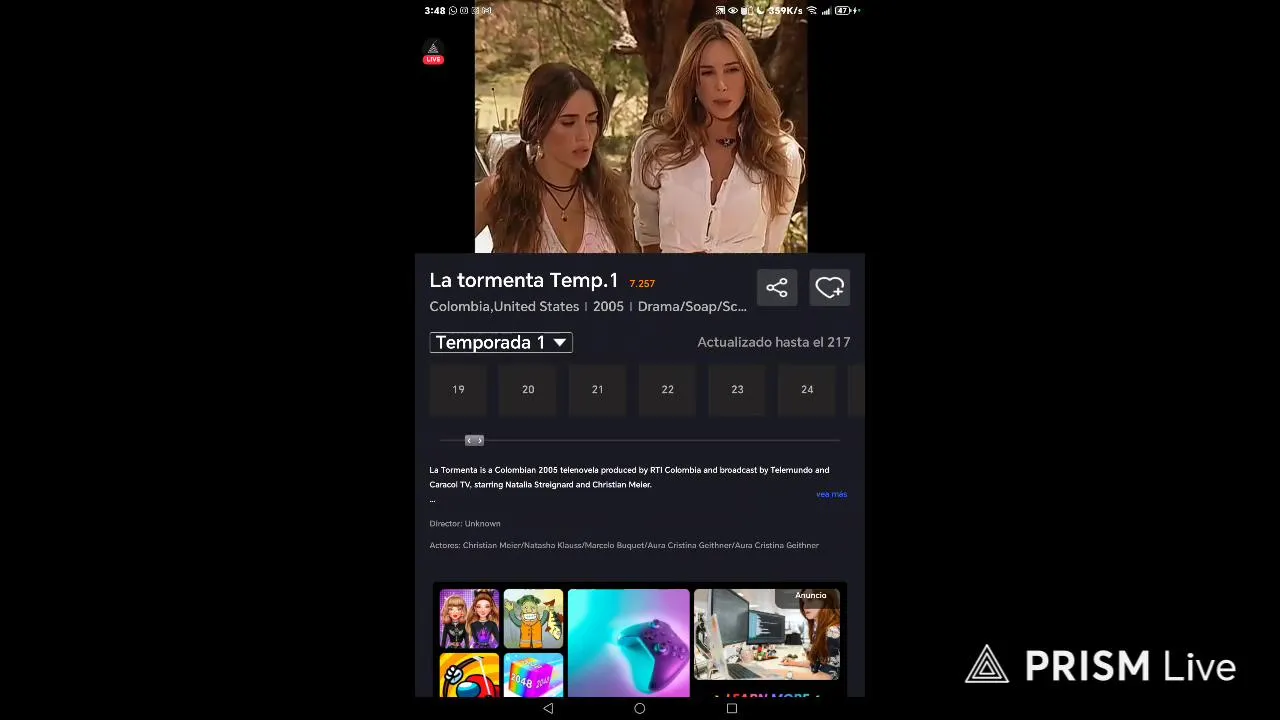The width and height of the screenshot is (1280, 720).
Task: Go to episode 24
Action: tap(807, 389)
